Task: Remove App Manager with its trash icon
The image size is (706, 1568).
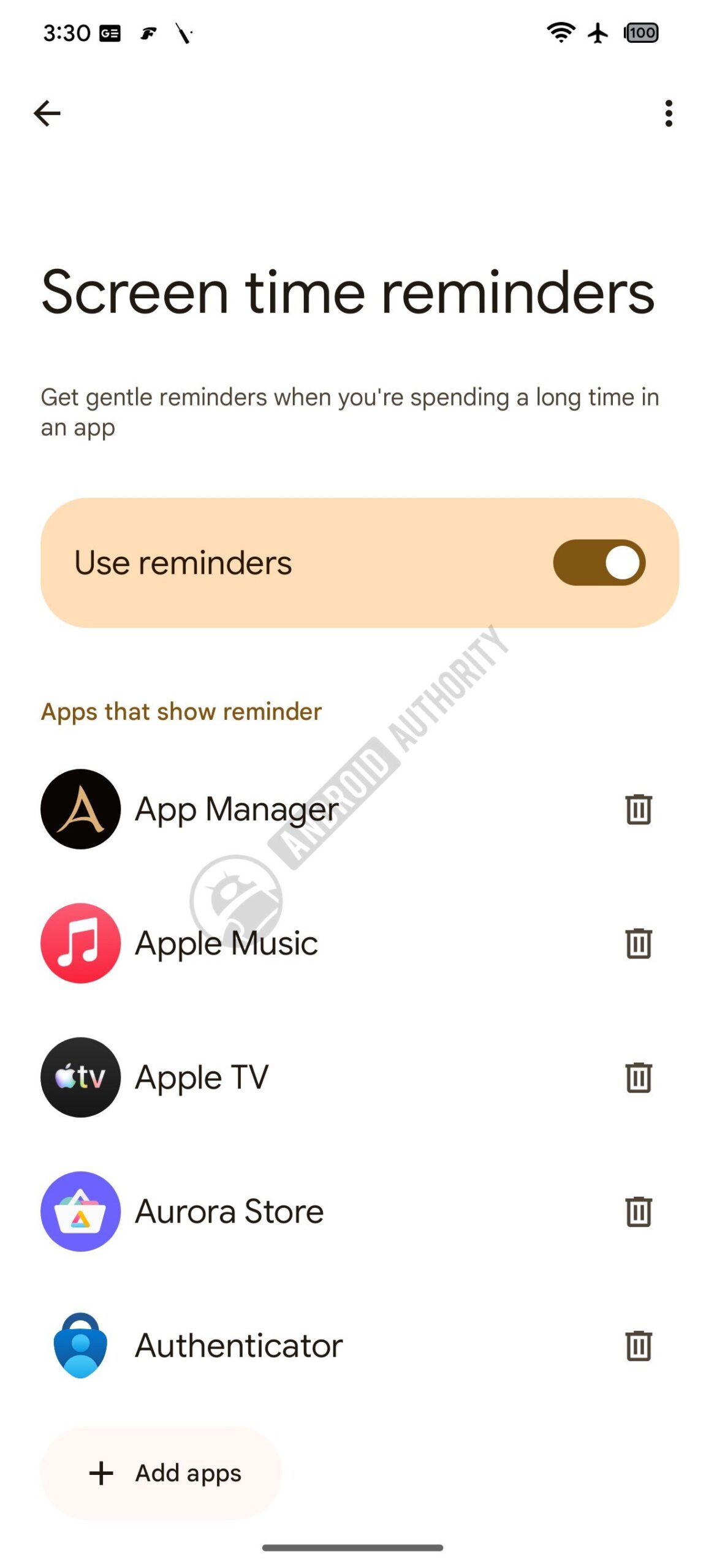Action: pos(638,809)
